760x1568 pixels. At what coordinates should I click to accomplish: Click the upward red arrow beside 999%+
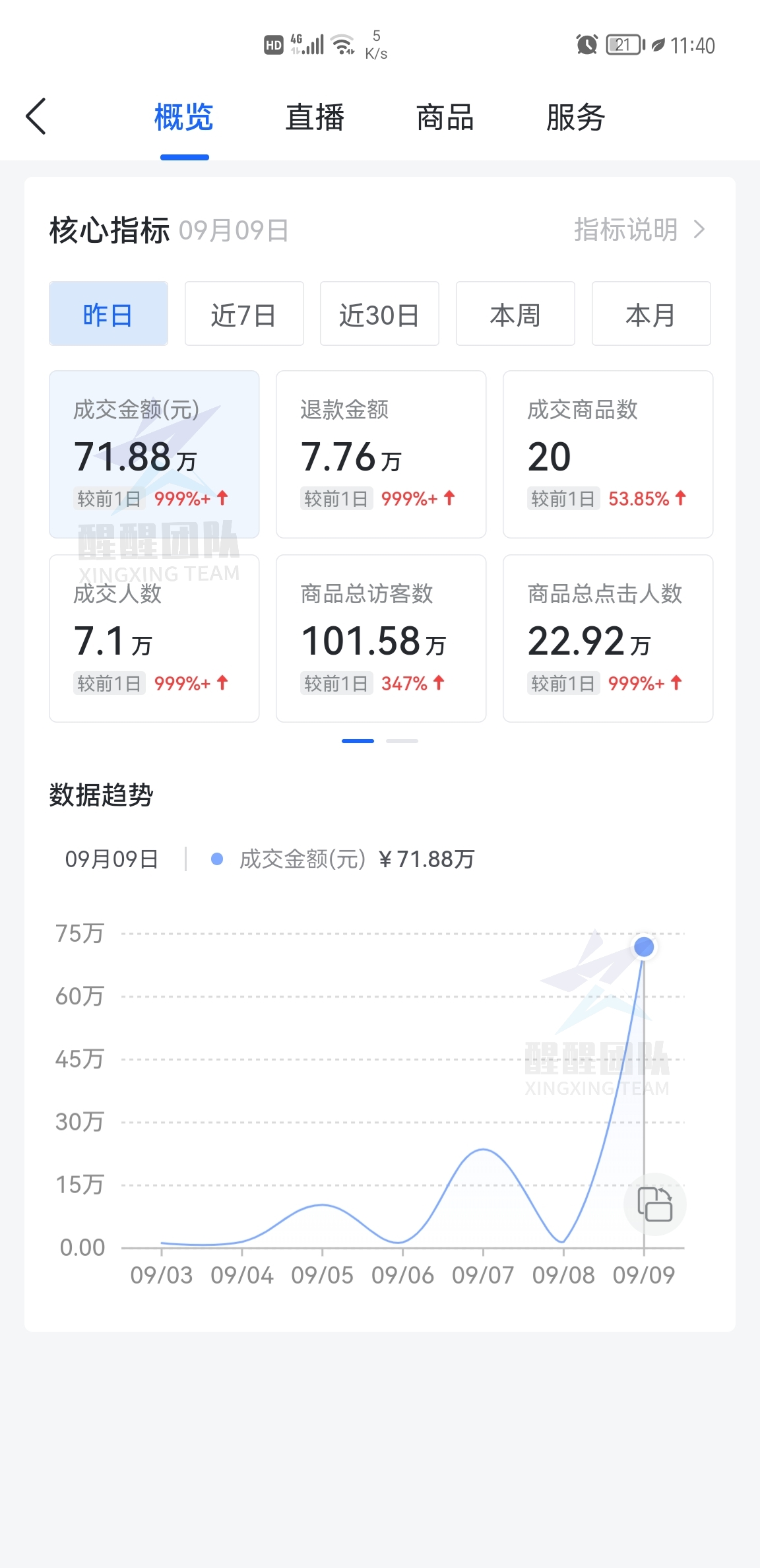coord(222,498)
